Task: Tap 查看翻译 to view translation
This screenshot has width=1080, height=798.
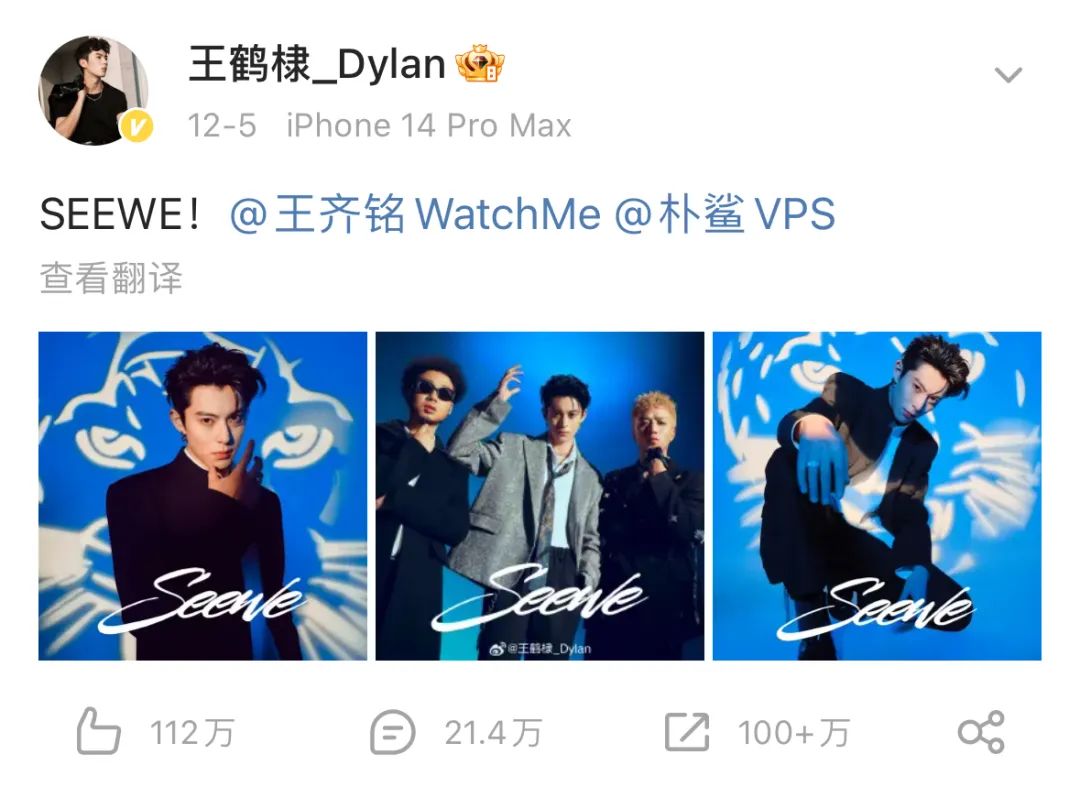Action: [111, 278]
